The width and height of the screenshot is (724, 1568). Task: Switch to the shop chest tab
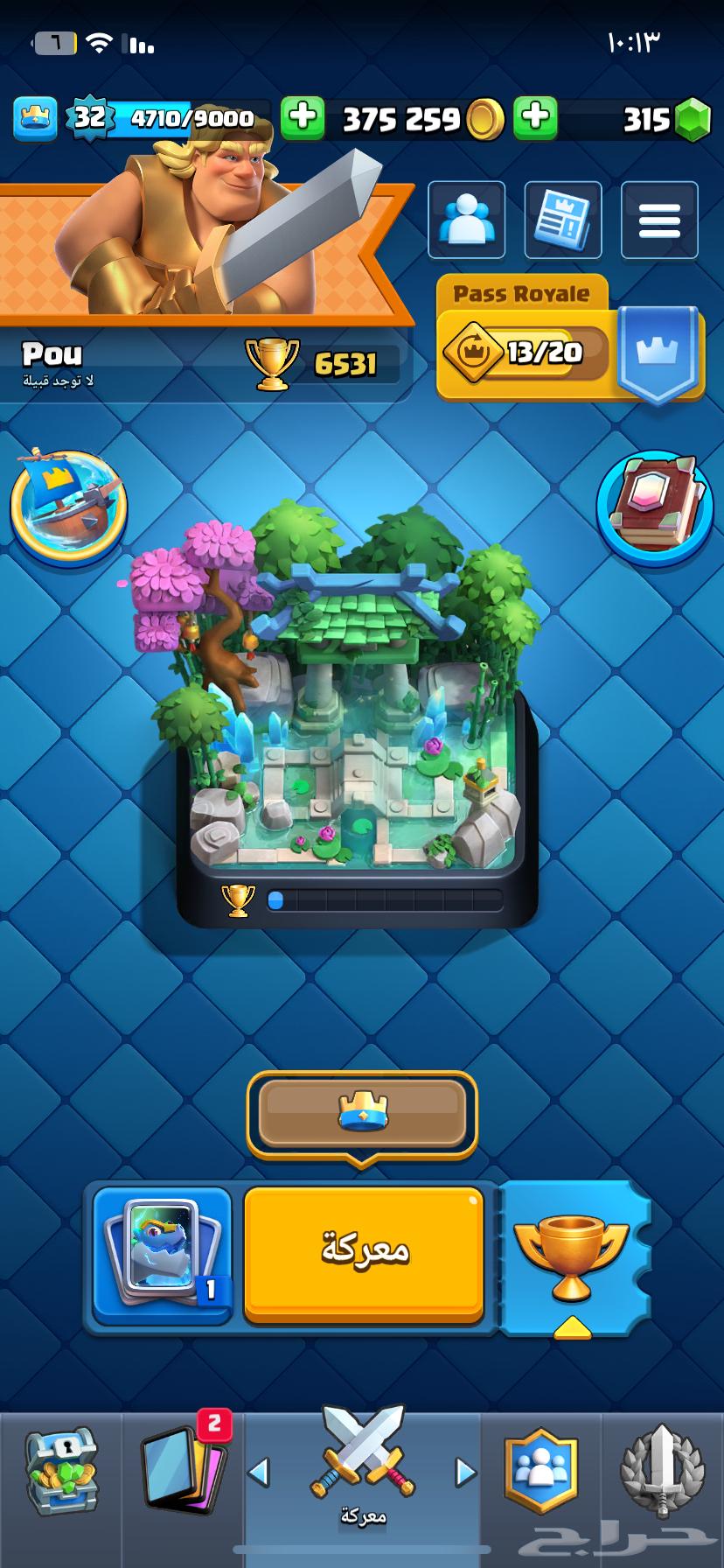pos(59,1473)
